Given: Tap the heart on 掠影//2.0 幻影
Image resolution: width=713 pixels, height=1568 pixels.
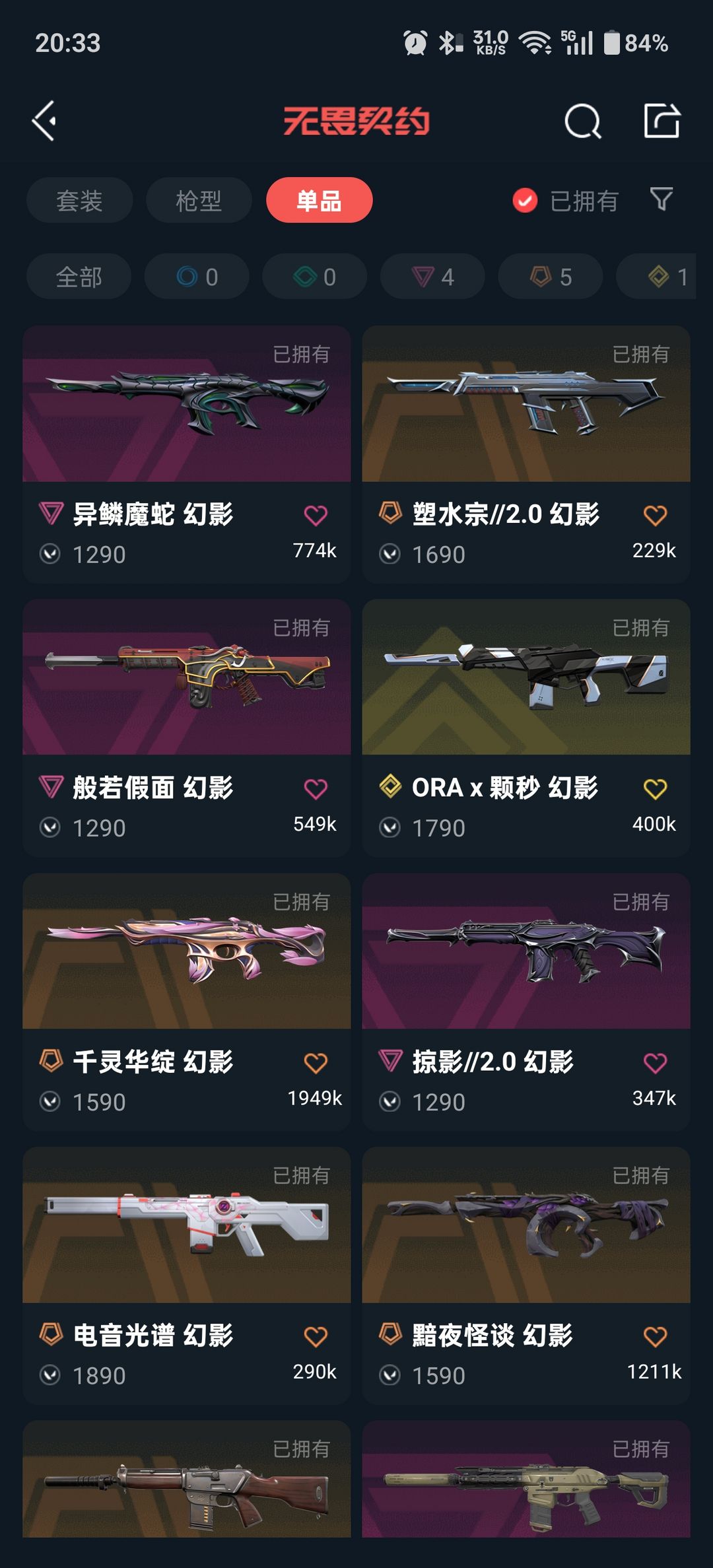Looking at the screenshot, I should (x=655, y=1063).
